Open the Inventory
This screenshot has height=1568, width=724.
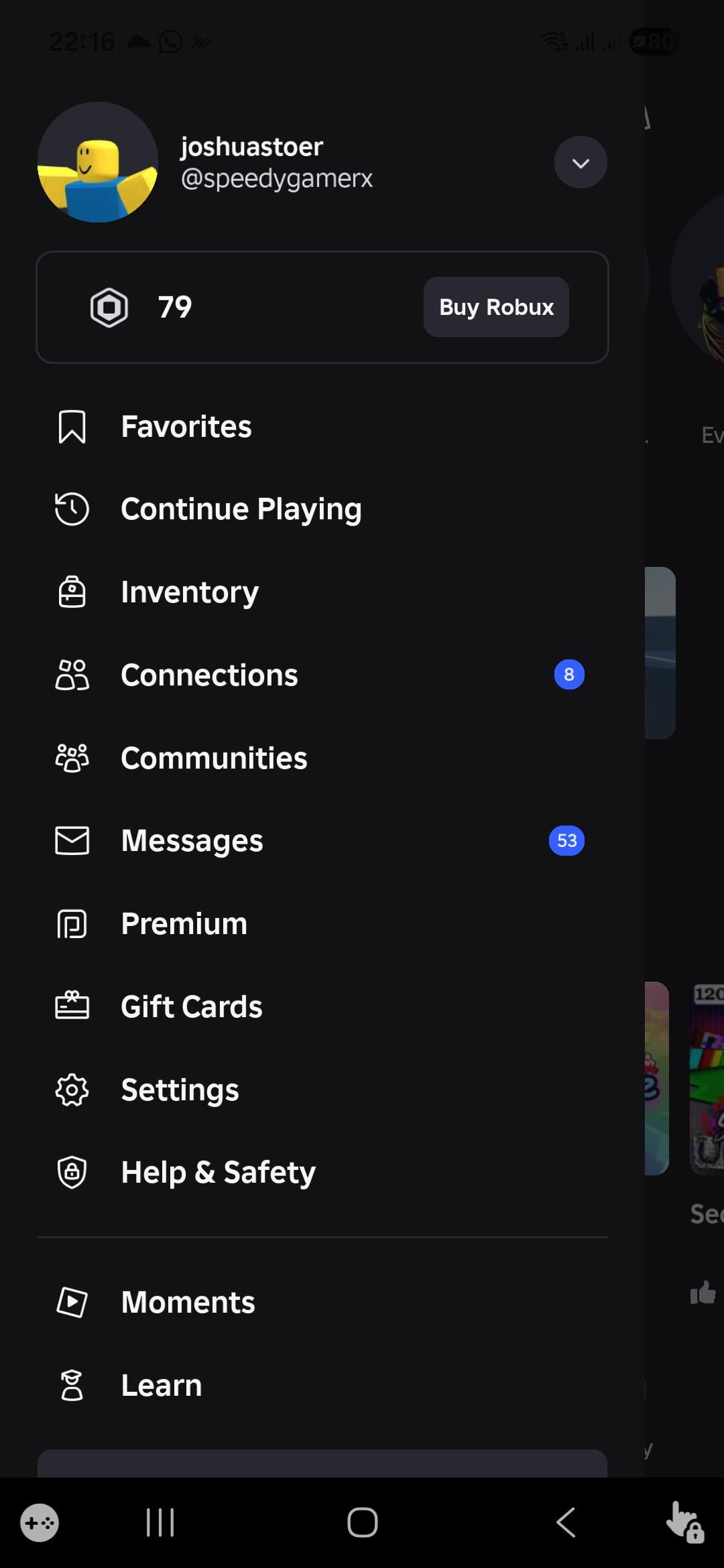tap(190, 592)
